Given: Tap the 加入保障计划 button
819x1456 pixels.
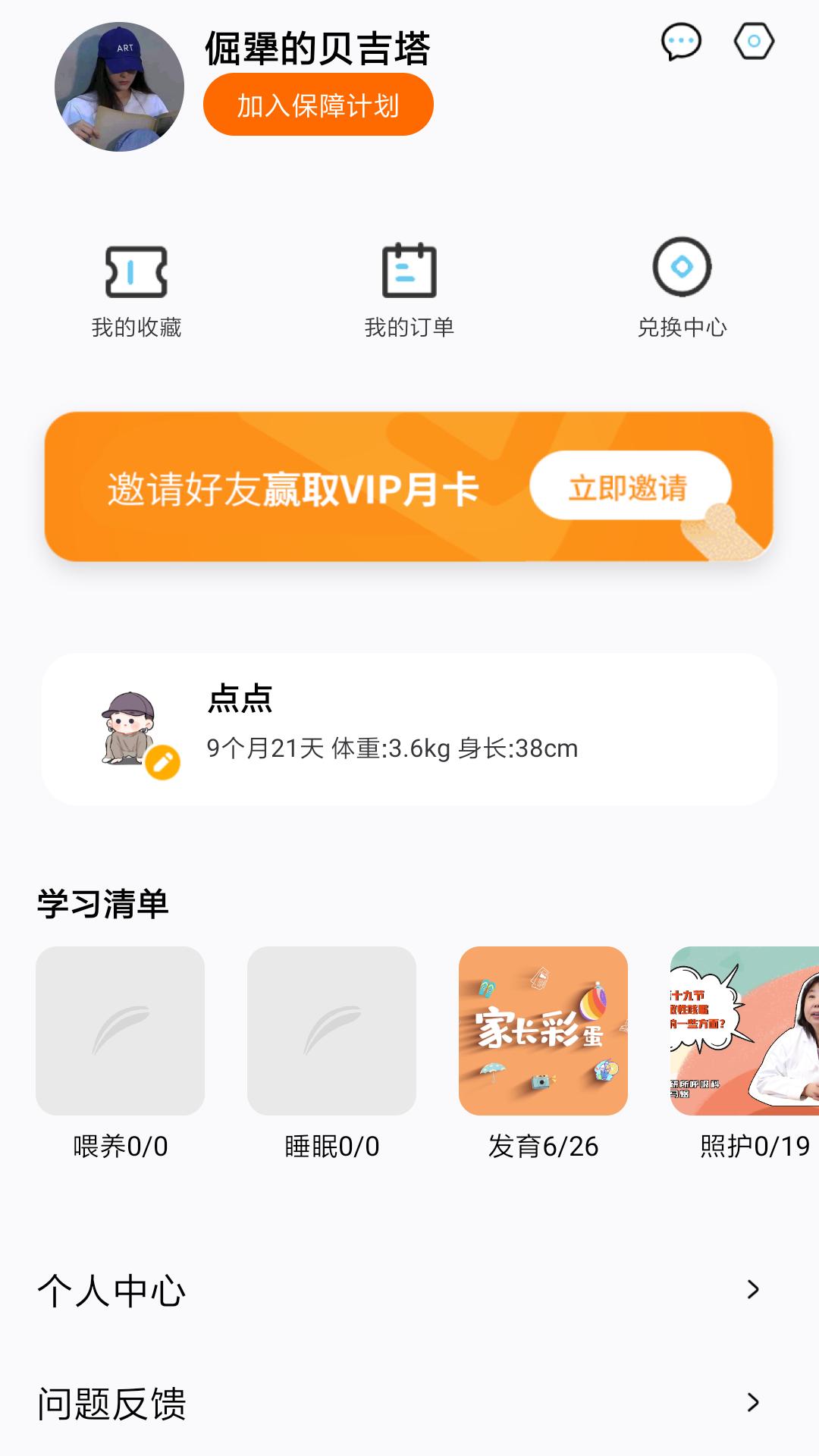Looking at the screenshot, I should (318, 104).
